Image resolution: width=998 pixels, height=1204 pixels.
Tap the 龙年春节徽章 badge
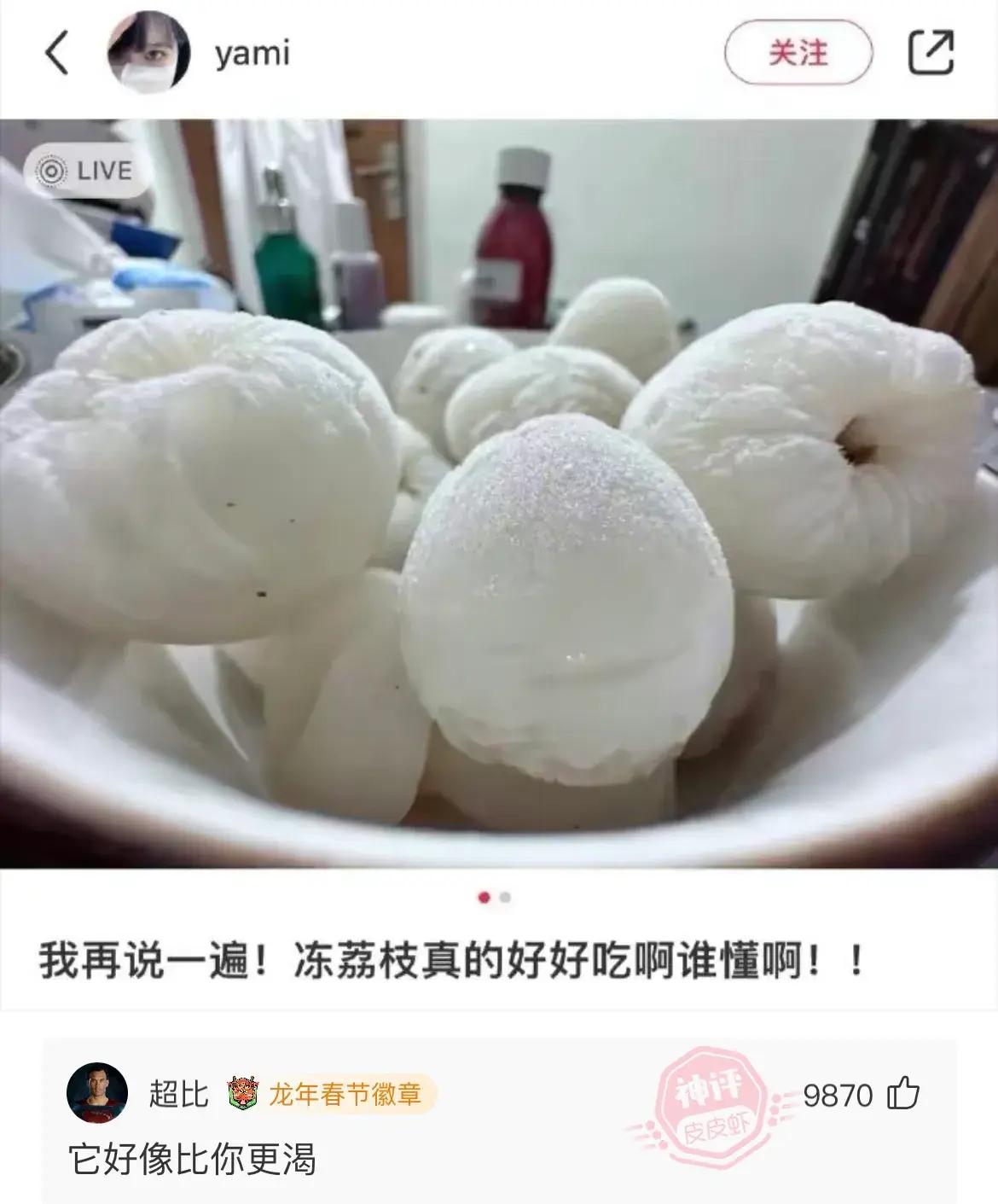pos(332,1093)
